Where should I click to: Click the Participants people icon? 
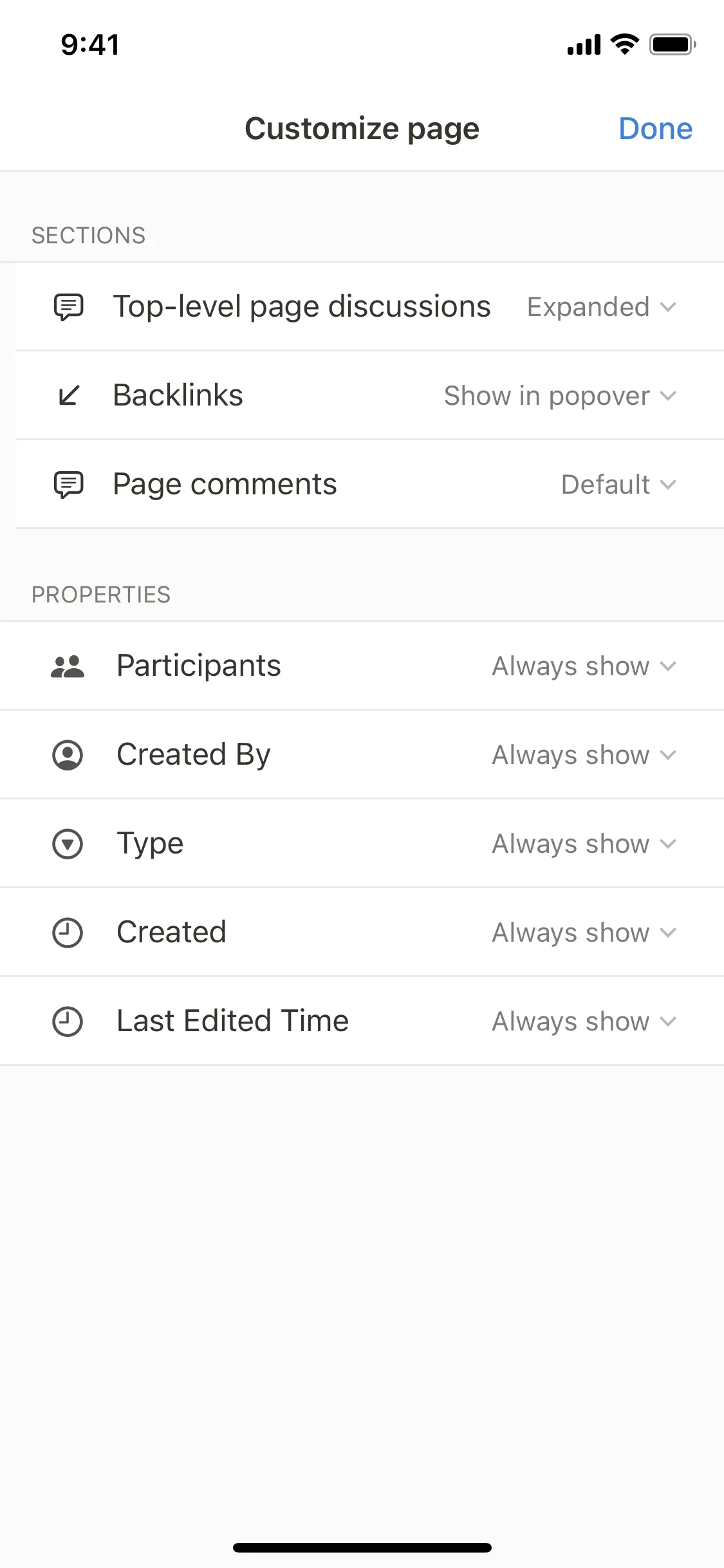tap(68, 666)
